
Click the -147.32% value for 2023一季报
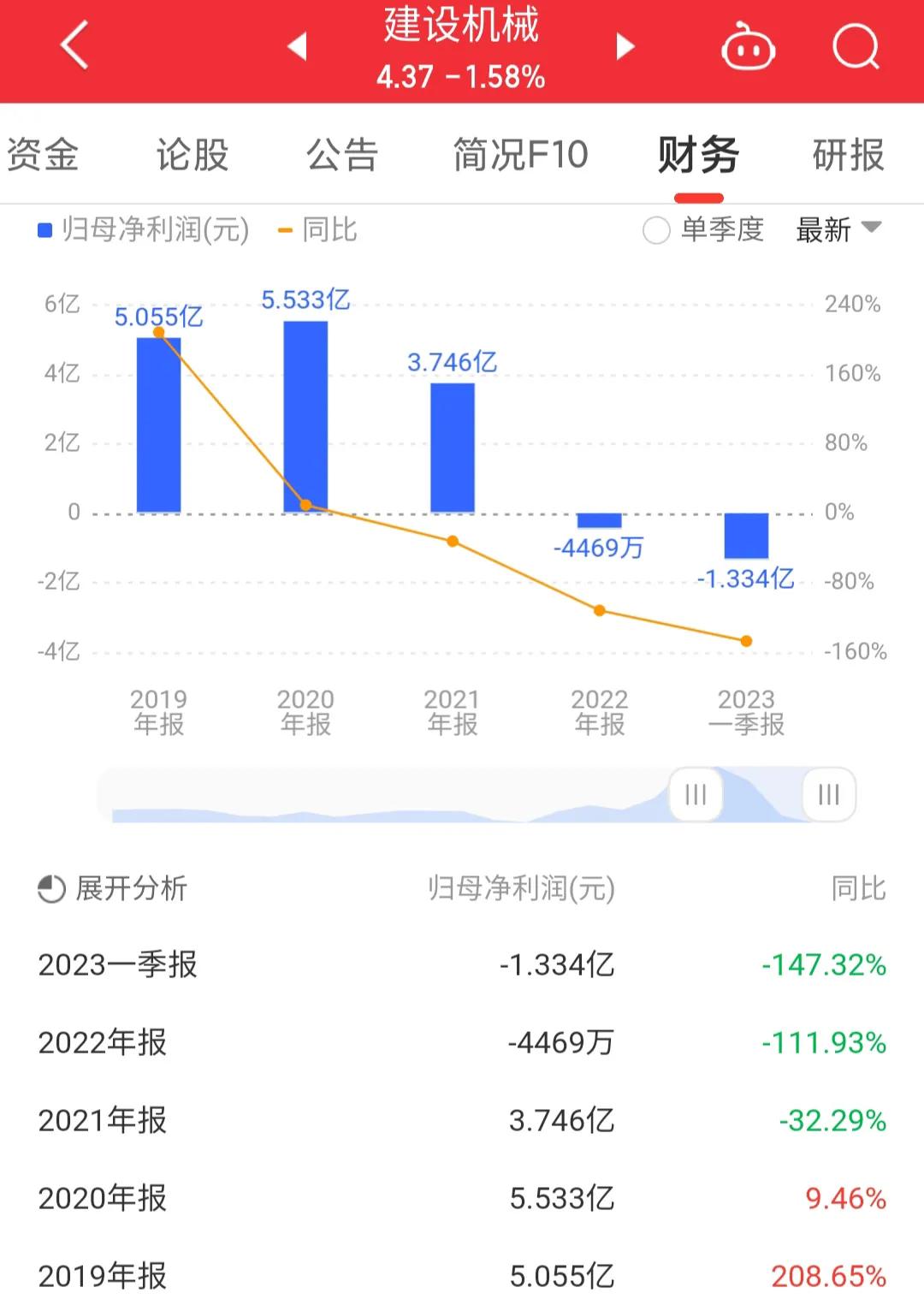click(x=824, y=964)
